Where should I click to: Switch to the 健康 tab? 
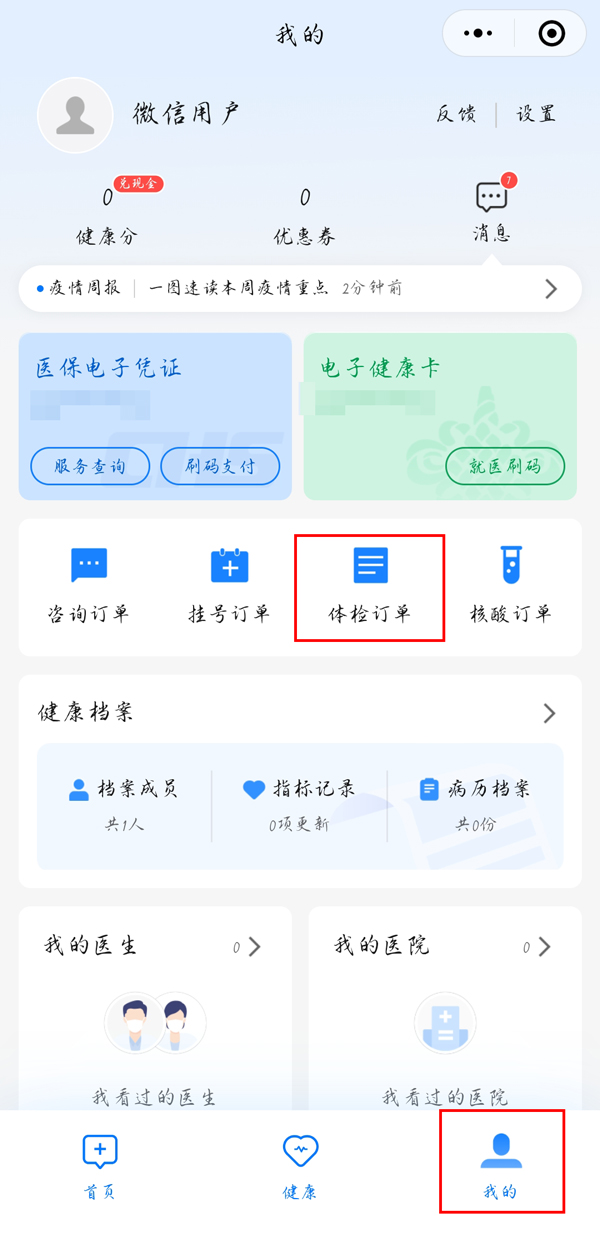(x=300, y=1166)
